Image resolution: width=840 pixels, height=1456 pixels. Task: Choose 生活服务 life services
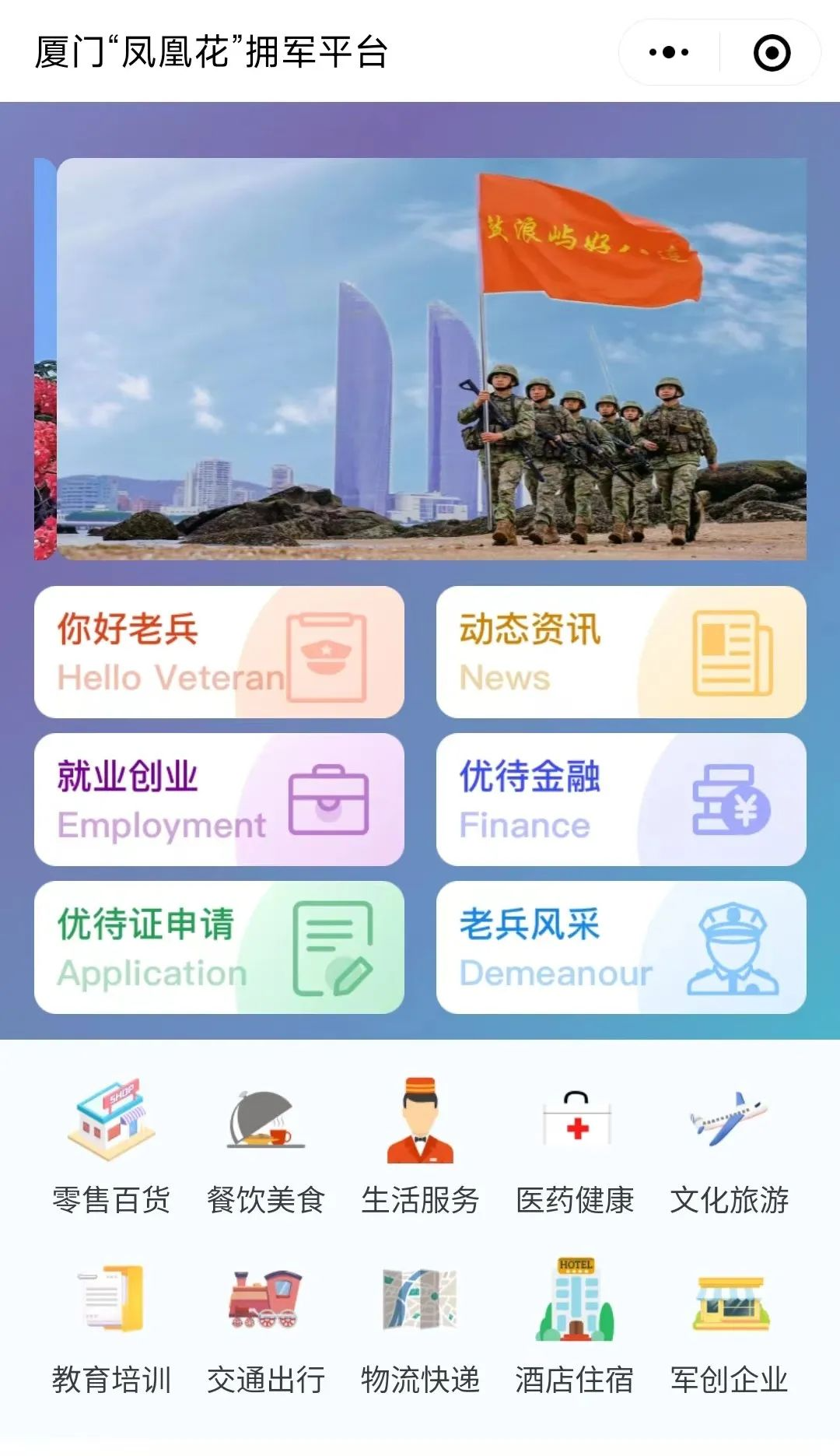[420, 1146]
